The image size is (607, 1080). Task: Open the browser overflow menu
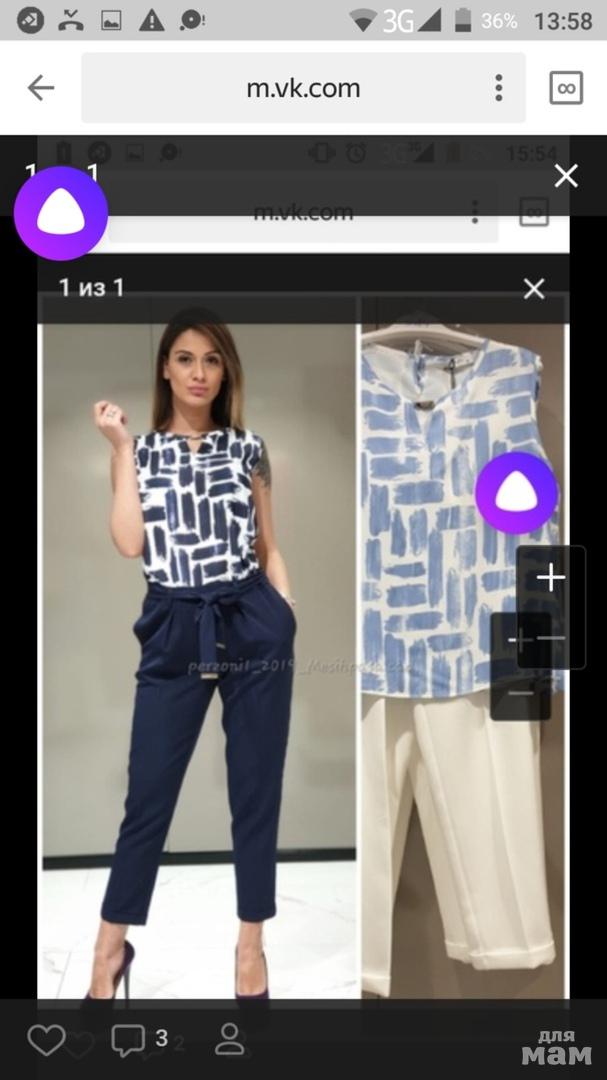click(498, 88)
